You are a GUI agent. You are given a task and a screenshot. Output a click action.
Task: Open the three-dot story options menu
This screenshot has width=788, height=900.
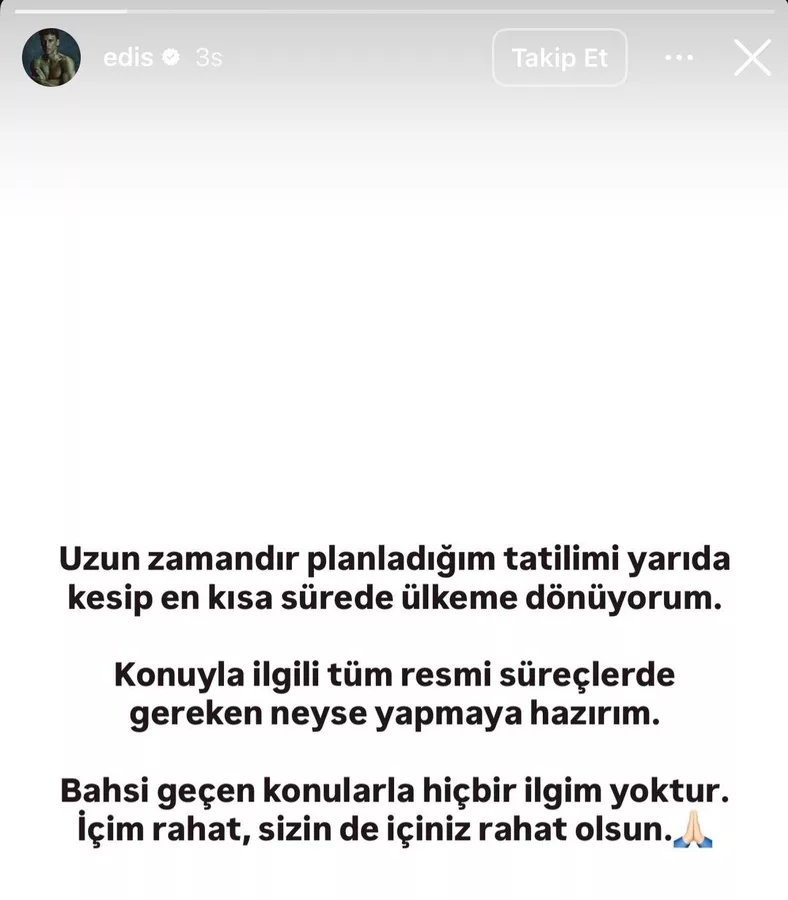click(x=679, y=58)
